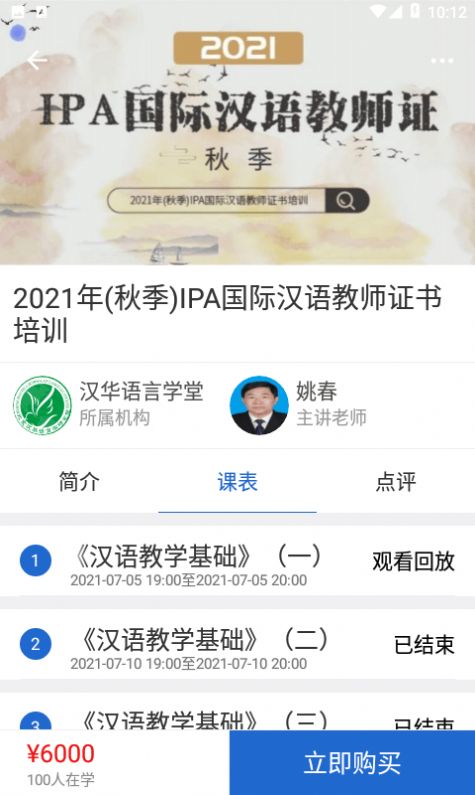Tap the 立即购买 button

(352, 763)
